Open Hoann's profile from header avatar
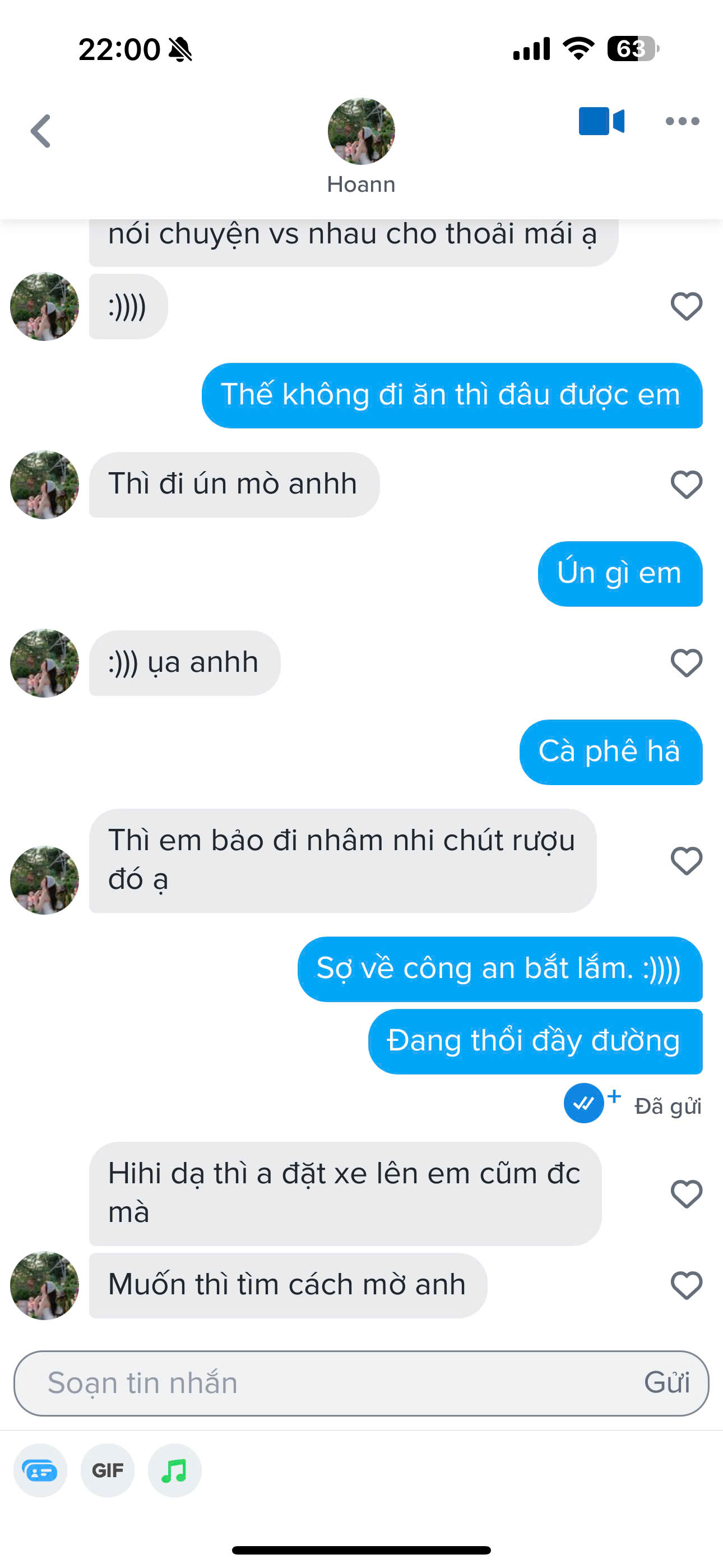Image resolution: width=723 pixels, height=1568 pixels. 361,131
